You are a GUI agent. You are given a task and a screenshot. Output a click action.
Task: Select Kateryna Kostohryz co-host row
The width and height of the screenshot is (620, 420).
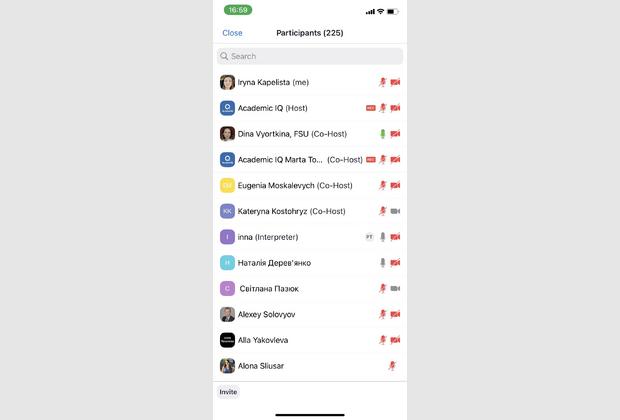pyautogui.click(x=291, y=212)
